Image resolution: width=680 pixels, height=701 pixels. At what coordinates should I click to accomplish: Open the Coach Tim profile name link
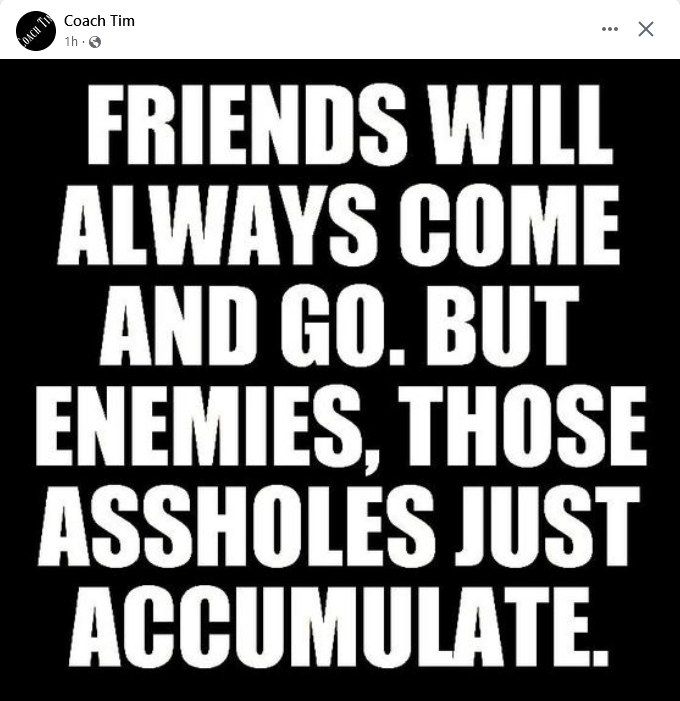(x=99, y=21)
